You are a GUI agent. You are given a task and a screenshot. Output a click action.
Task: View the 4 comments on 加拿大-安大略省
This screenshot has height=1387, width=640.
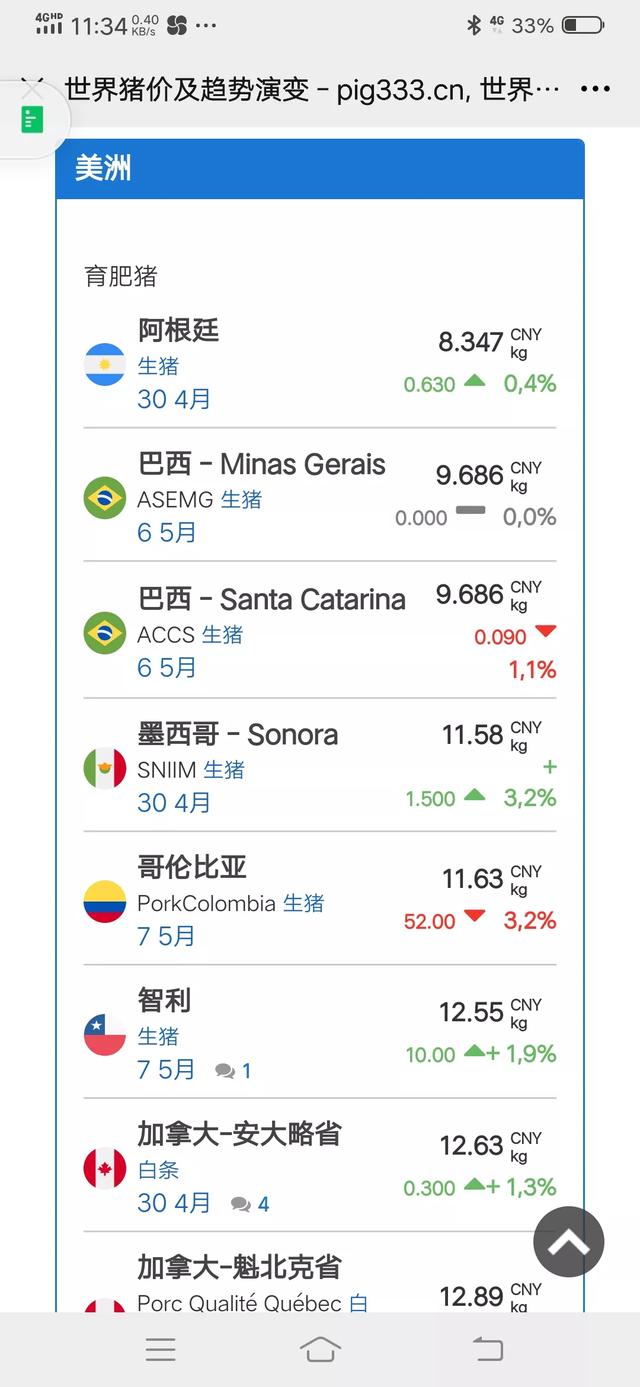coord(250,1204)
